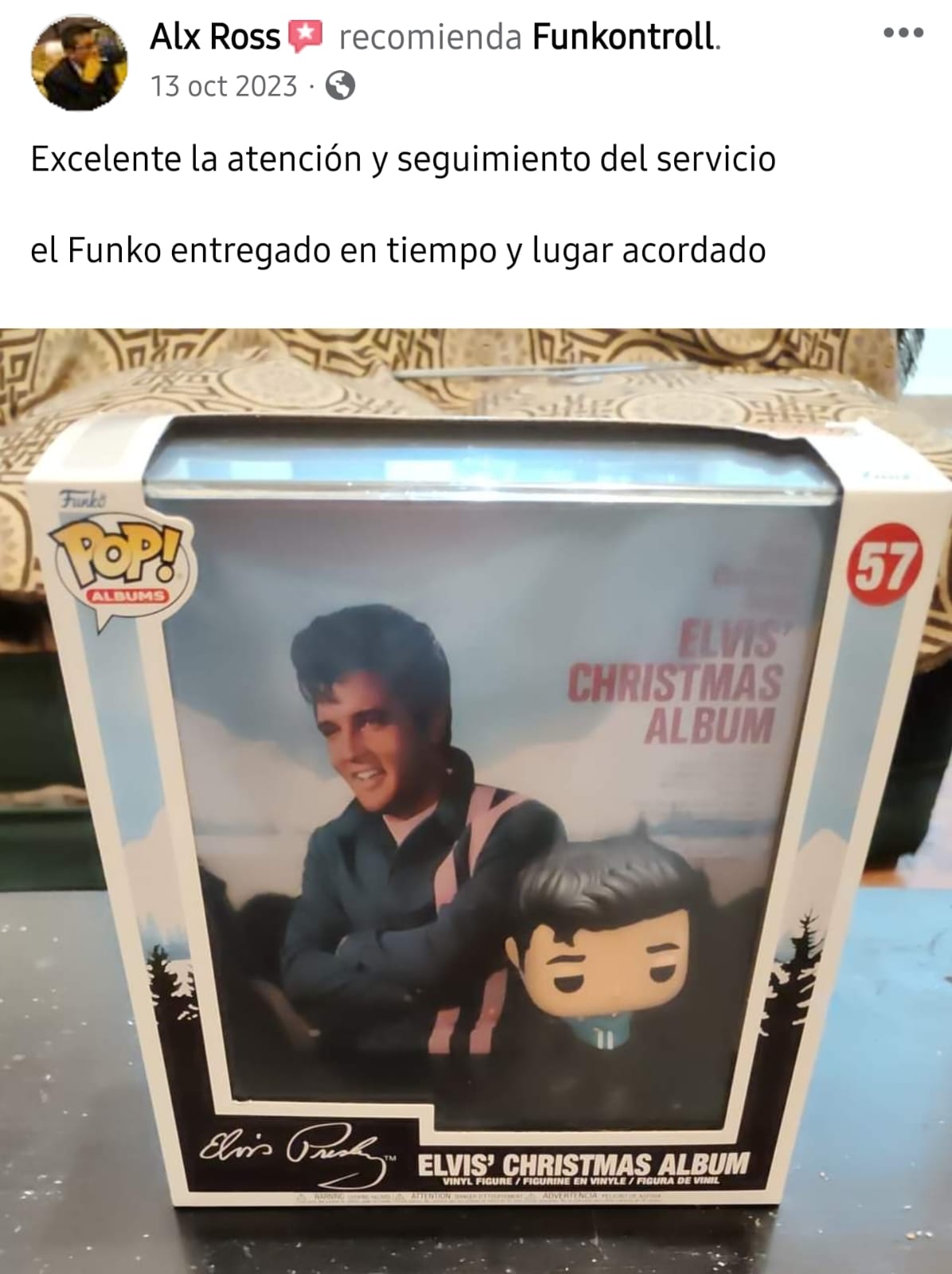
Task: Open the Elvis Funko photo in the post
Action: (x=476, y=800)
